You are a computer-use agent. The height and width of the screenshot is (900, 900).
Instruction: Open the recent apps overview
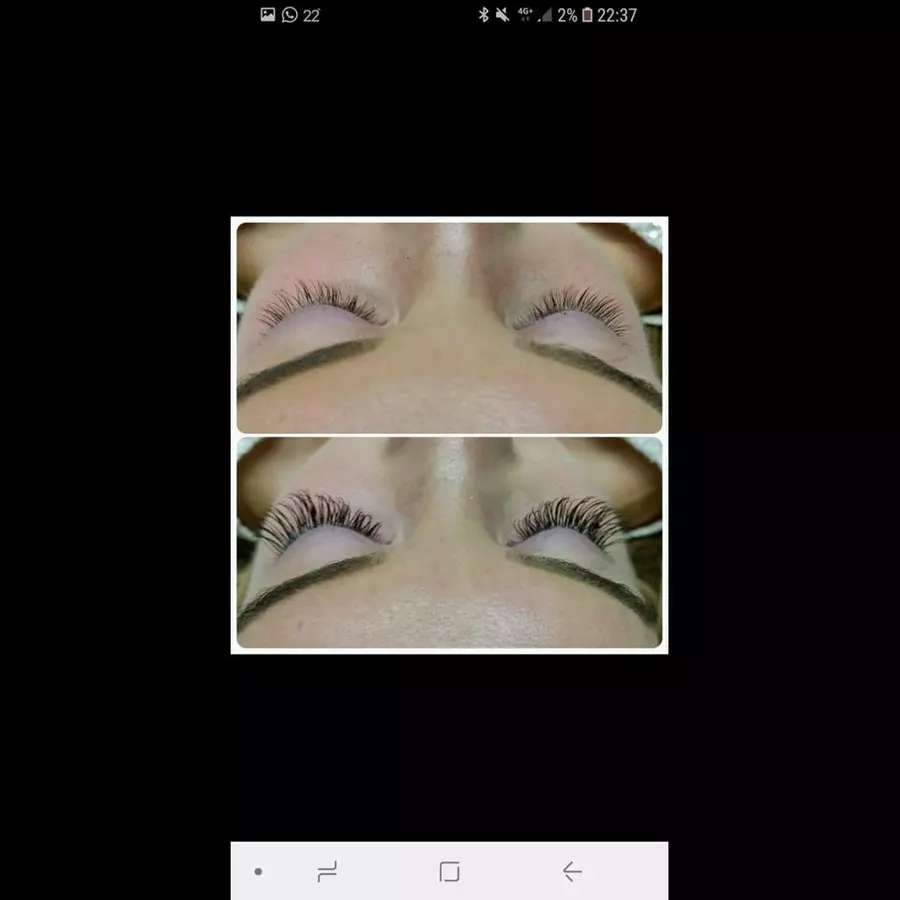click(327, 872)
